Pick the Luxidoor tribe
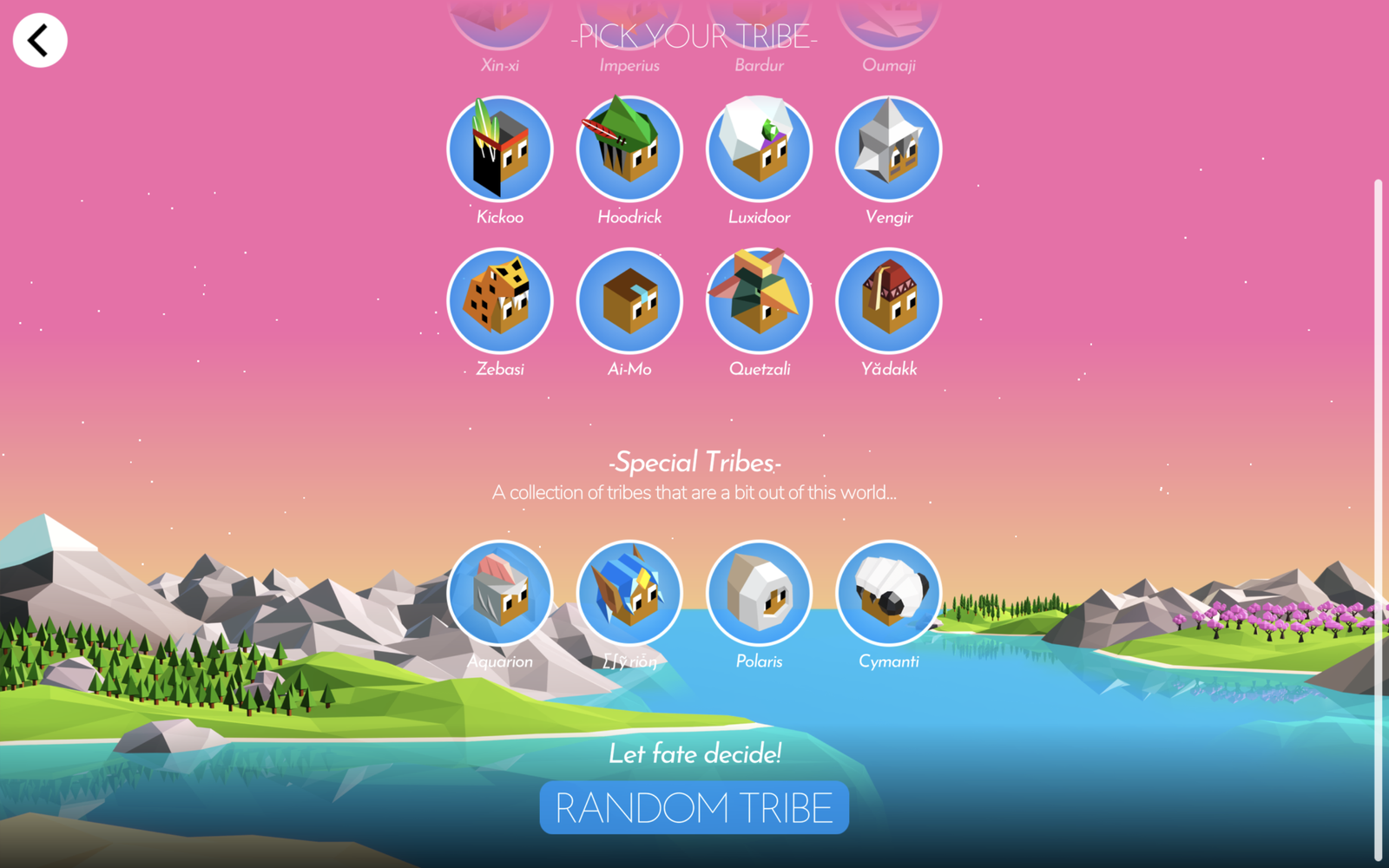The image size is (1389, 868). pyautogui.click(x=759, y=149)
